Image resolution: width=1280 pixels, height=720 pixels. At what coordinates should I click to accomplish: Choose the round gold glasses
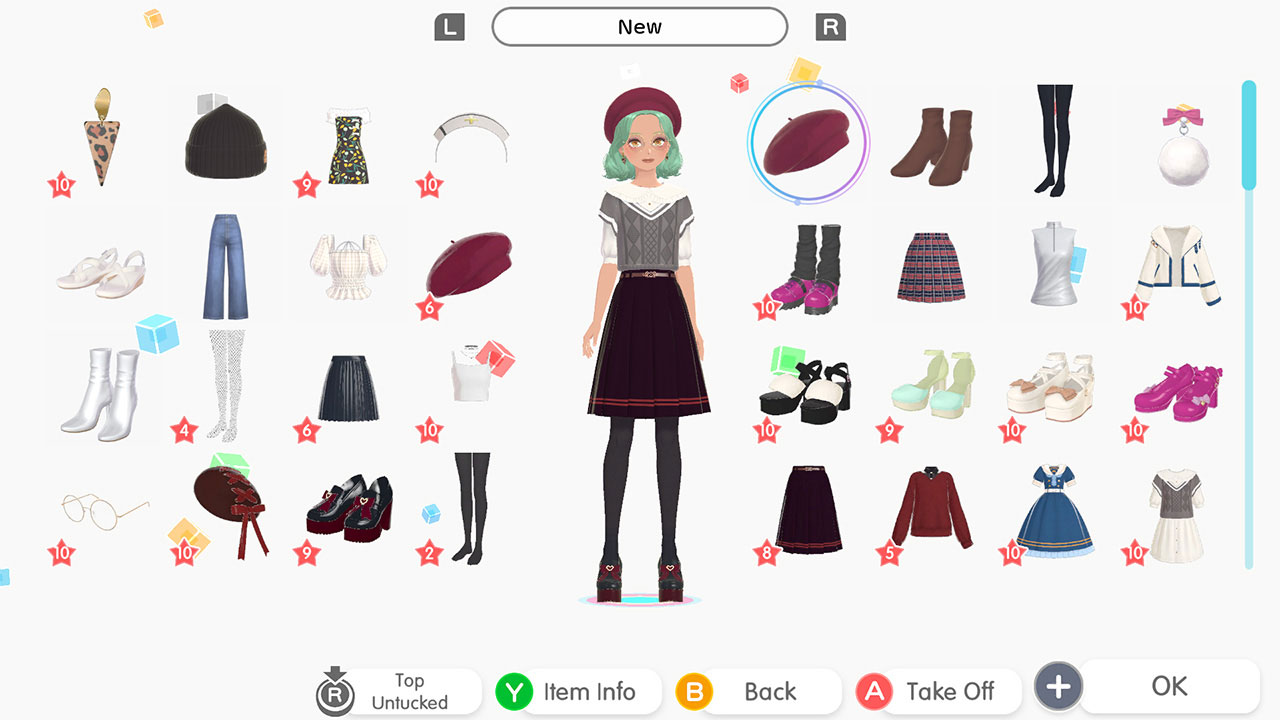tap(103, 510)
